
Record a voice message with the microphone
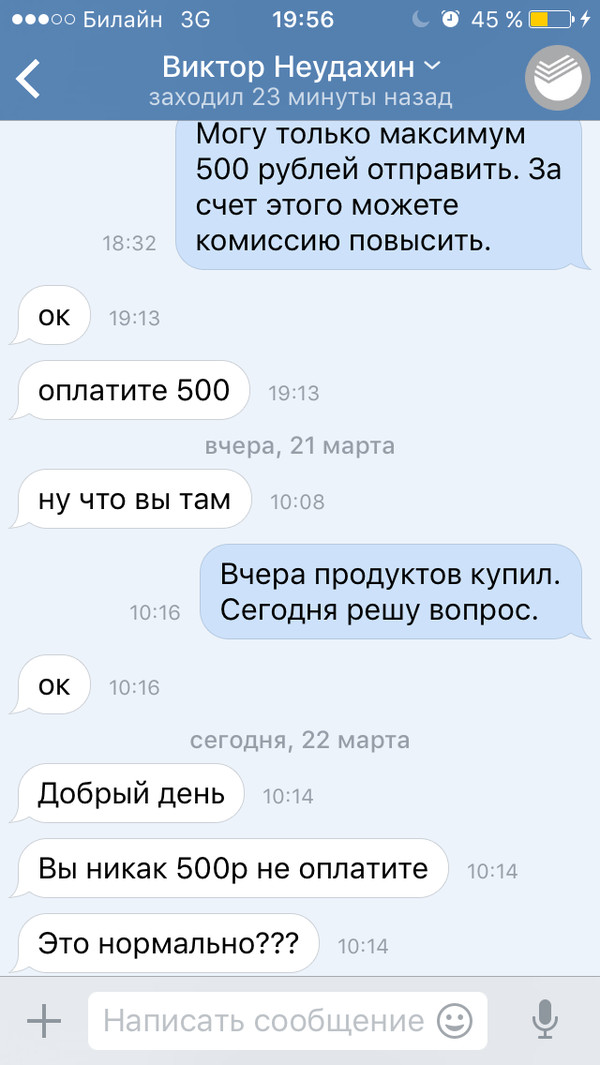tap(544, 1021)
